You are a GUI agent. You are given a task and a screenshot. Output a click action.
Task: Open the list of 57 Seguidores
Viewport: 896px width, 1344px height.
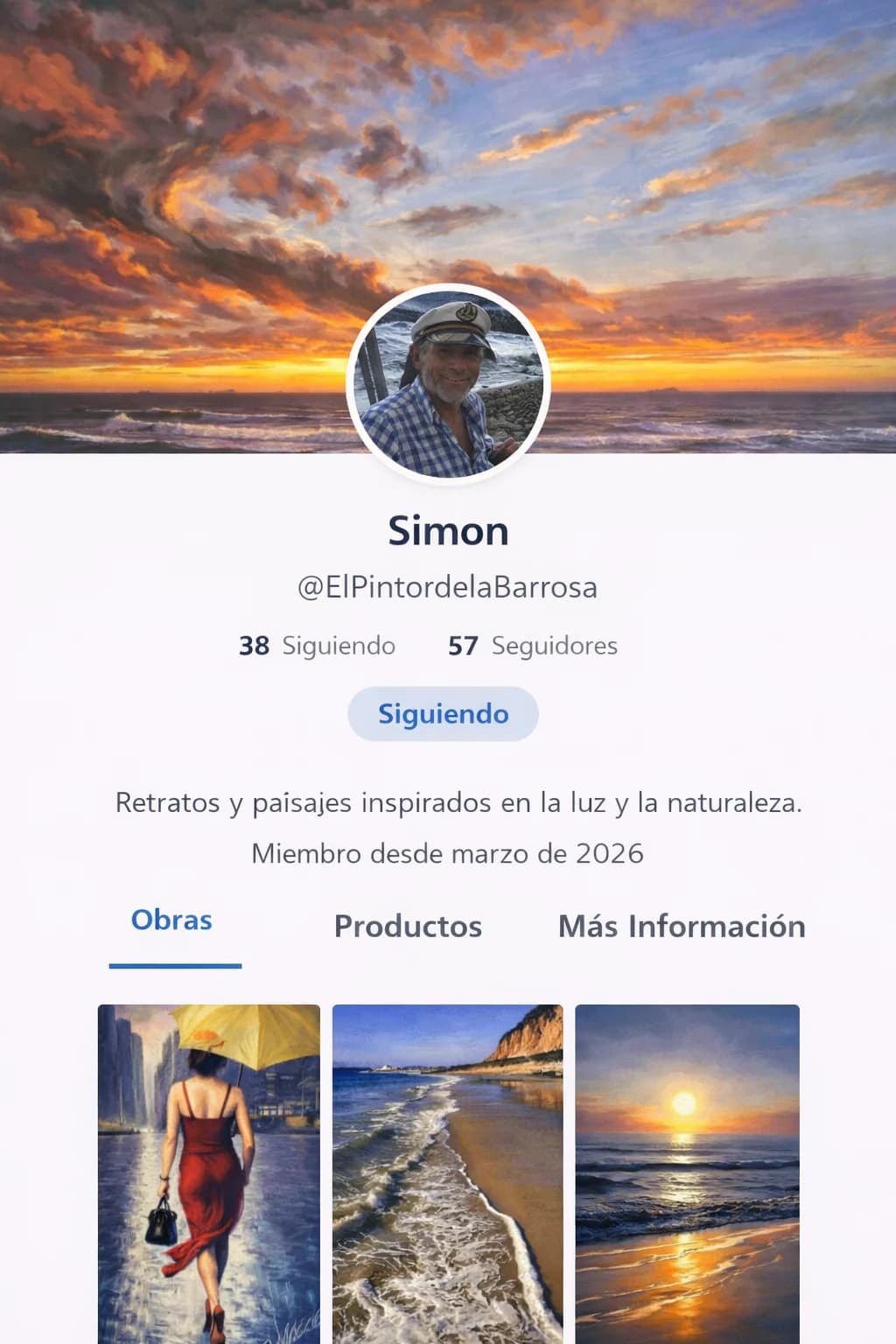click(531, 646)
